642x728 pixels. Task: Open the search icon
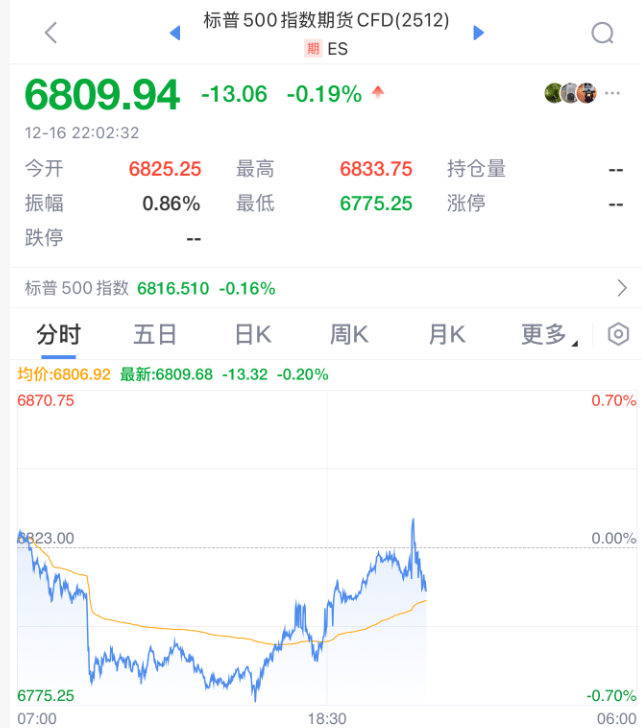(x=602, y=33)
